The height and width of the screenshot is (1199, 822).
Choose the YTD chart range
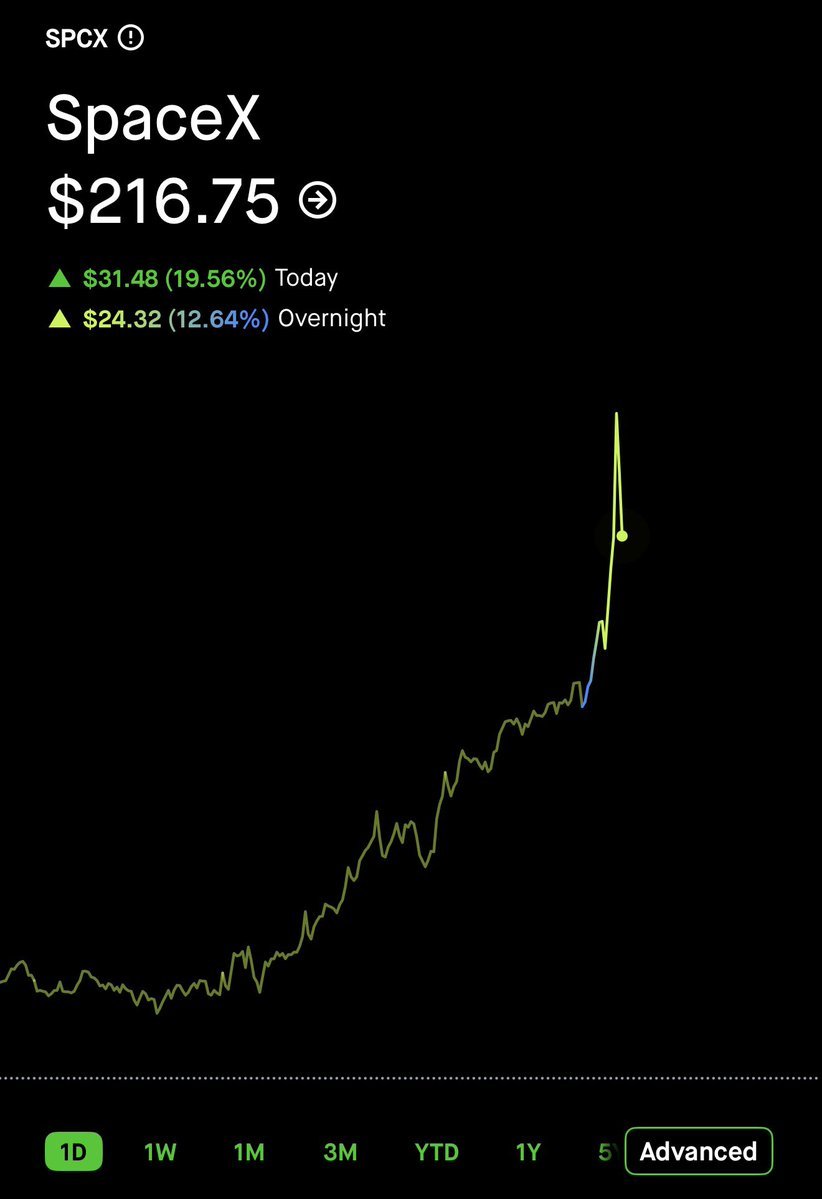pos(437,1152)
